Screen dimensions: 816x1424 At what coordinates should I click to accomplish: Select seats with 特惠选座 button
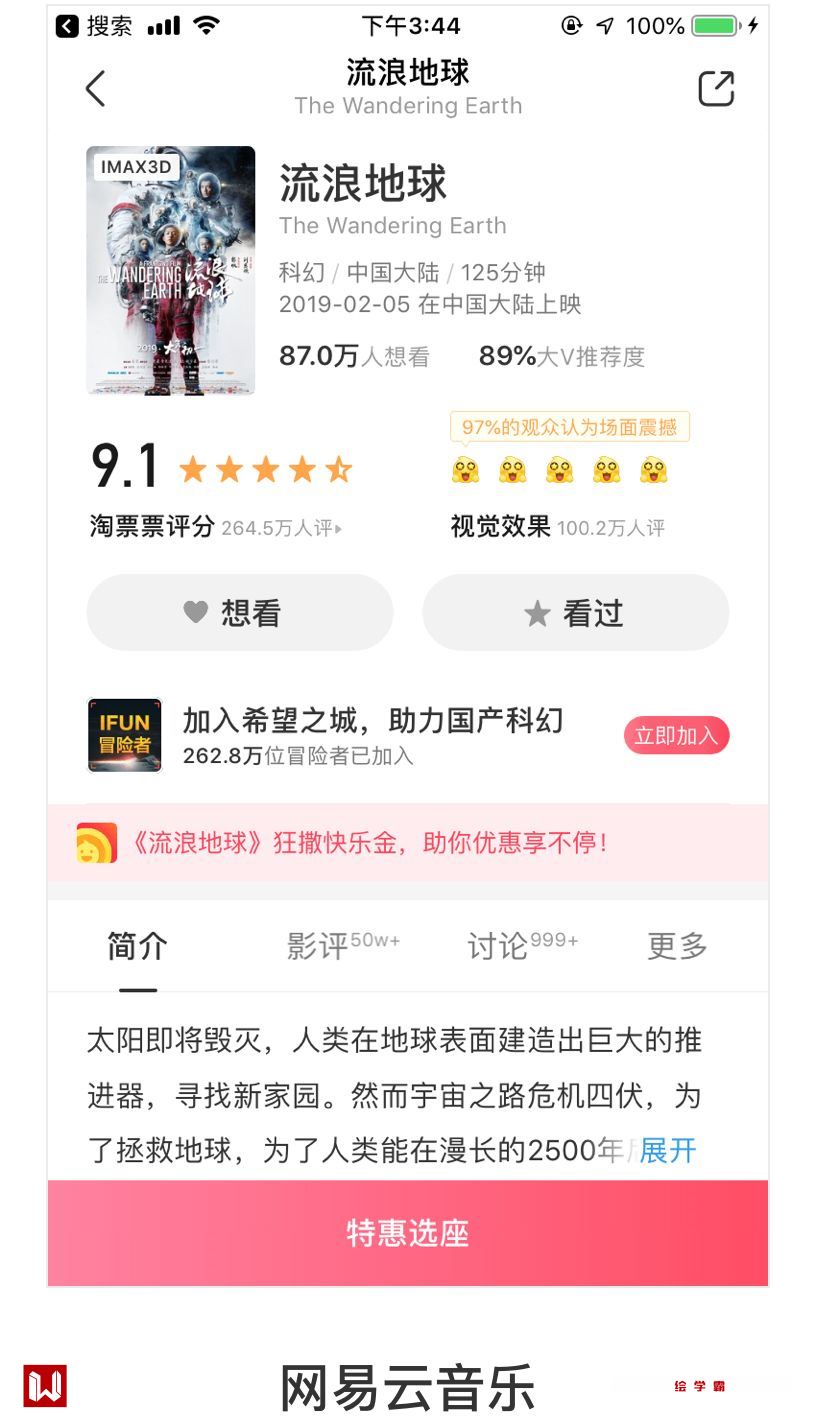[407, 1233]
